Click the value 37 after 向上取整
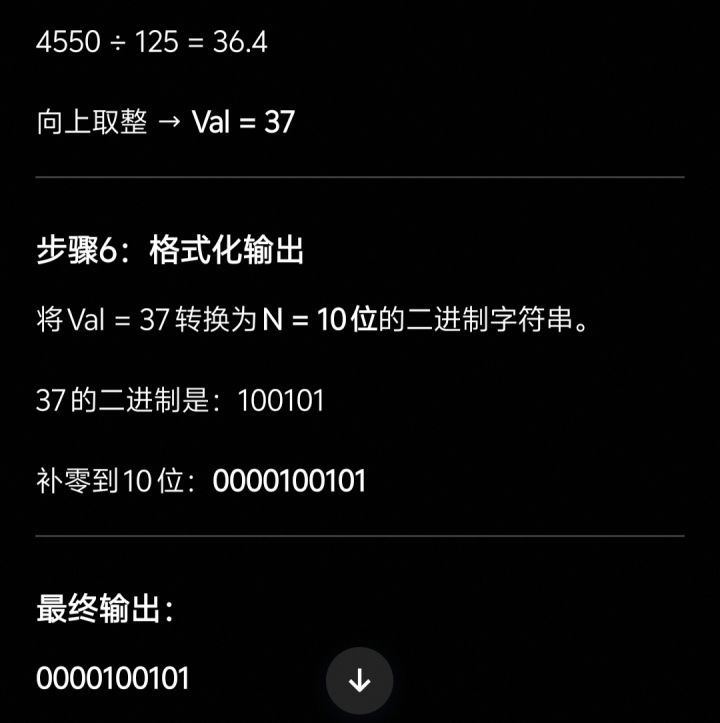This screenshot has width=720, height=723. 281,122
